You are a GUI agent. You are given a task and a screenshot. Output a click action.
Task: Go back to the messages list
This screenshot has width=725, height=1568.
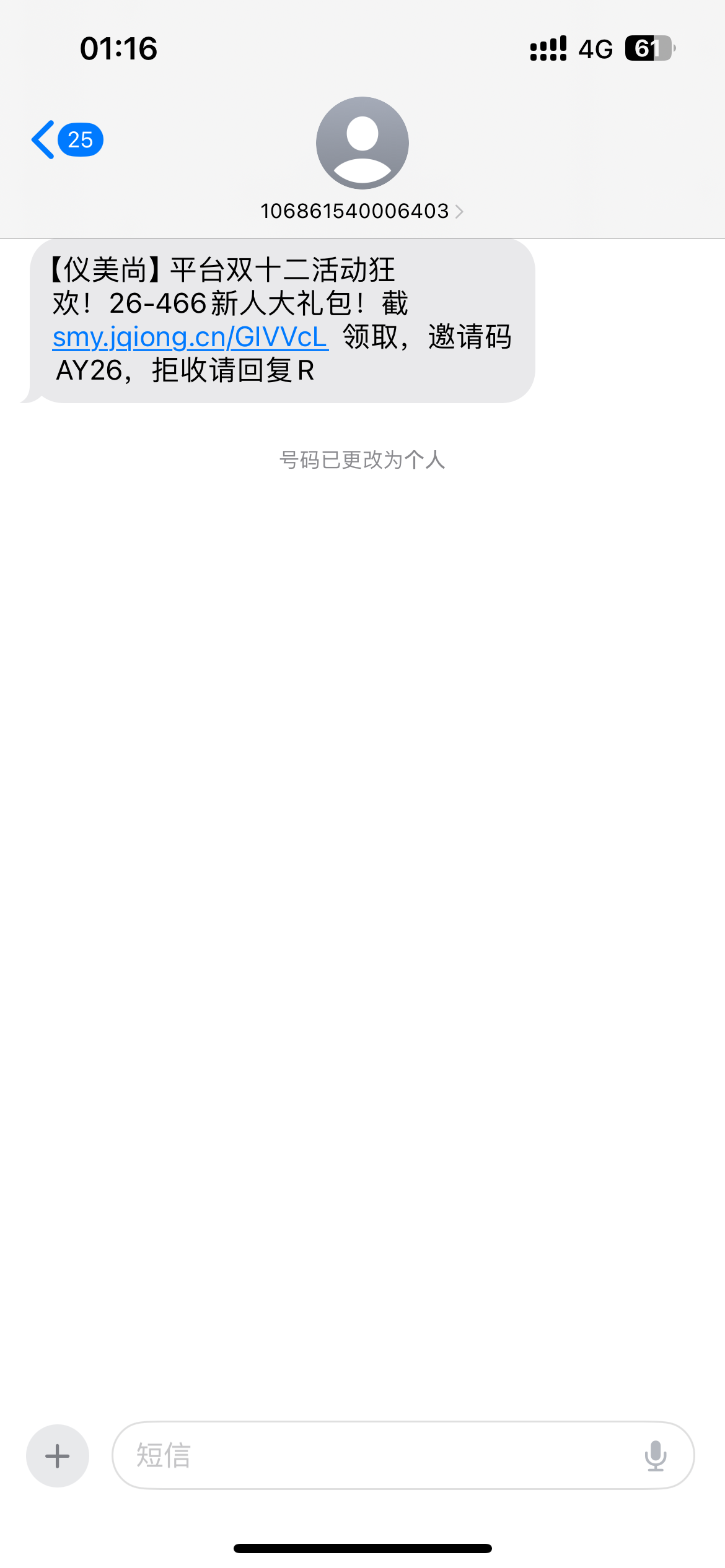coord(66,140)
